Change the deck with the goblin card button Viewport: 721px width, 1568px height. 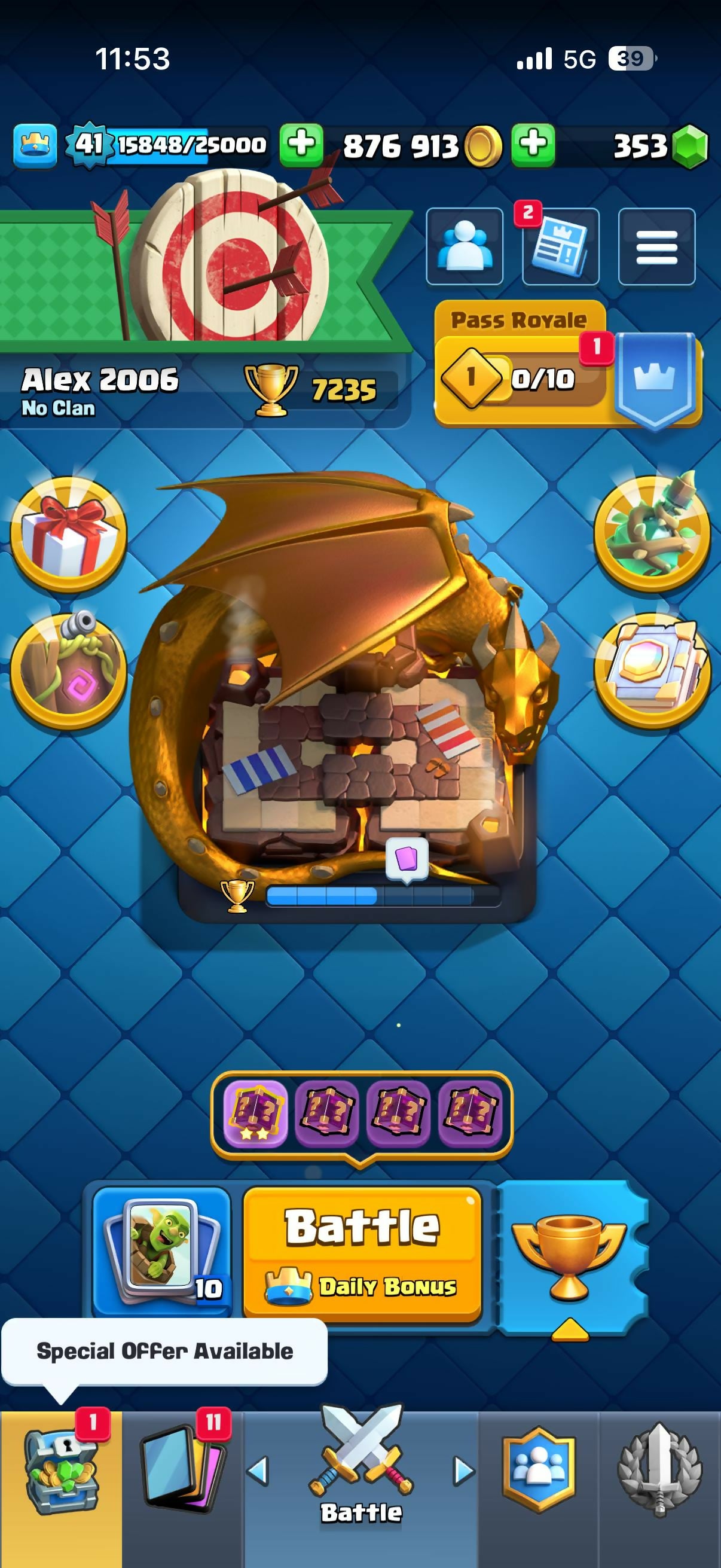[x=162, y=1253]
